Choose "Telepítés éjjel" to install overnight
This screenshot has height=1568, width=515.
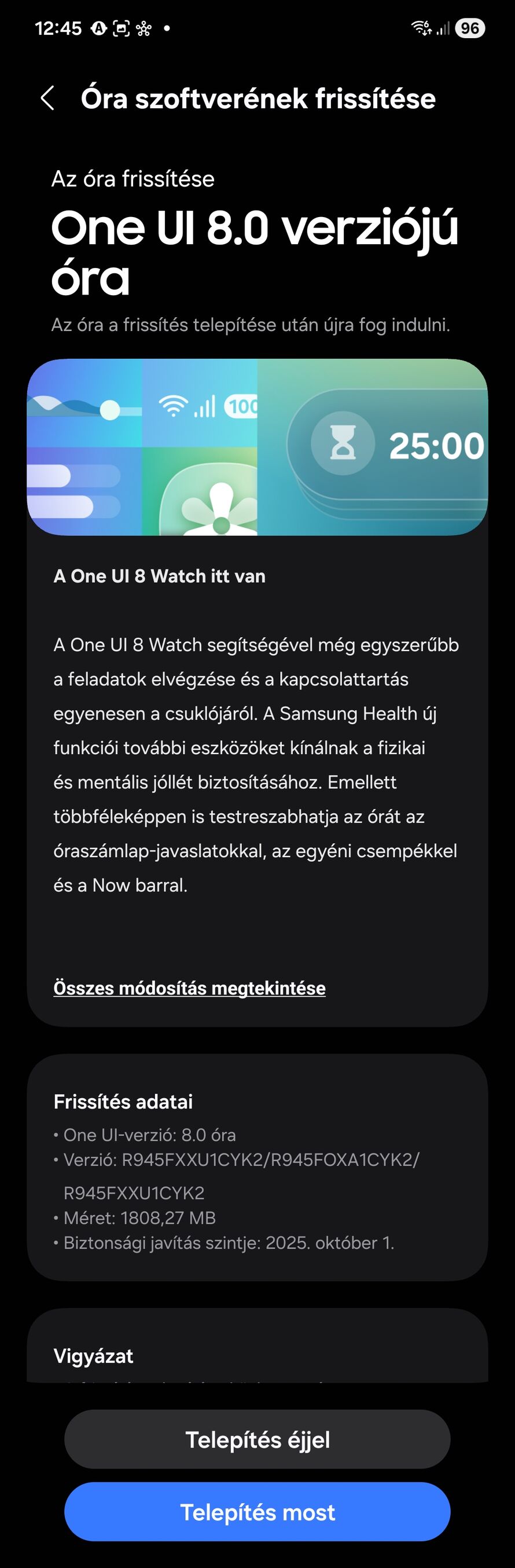tap(257, 1440)
